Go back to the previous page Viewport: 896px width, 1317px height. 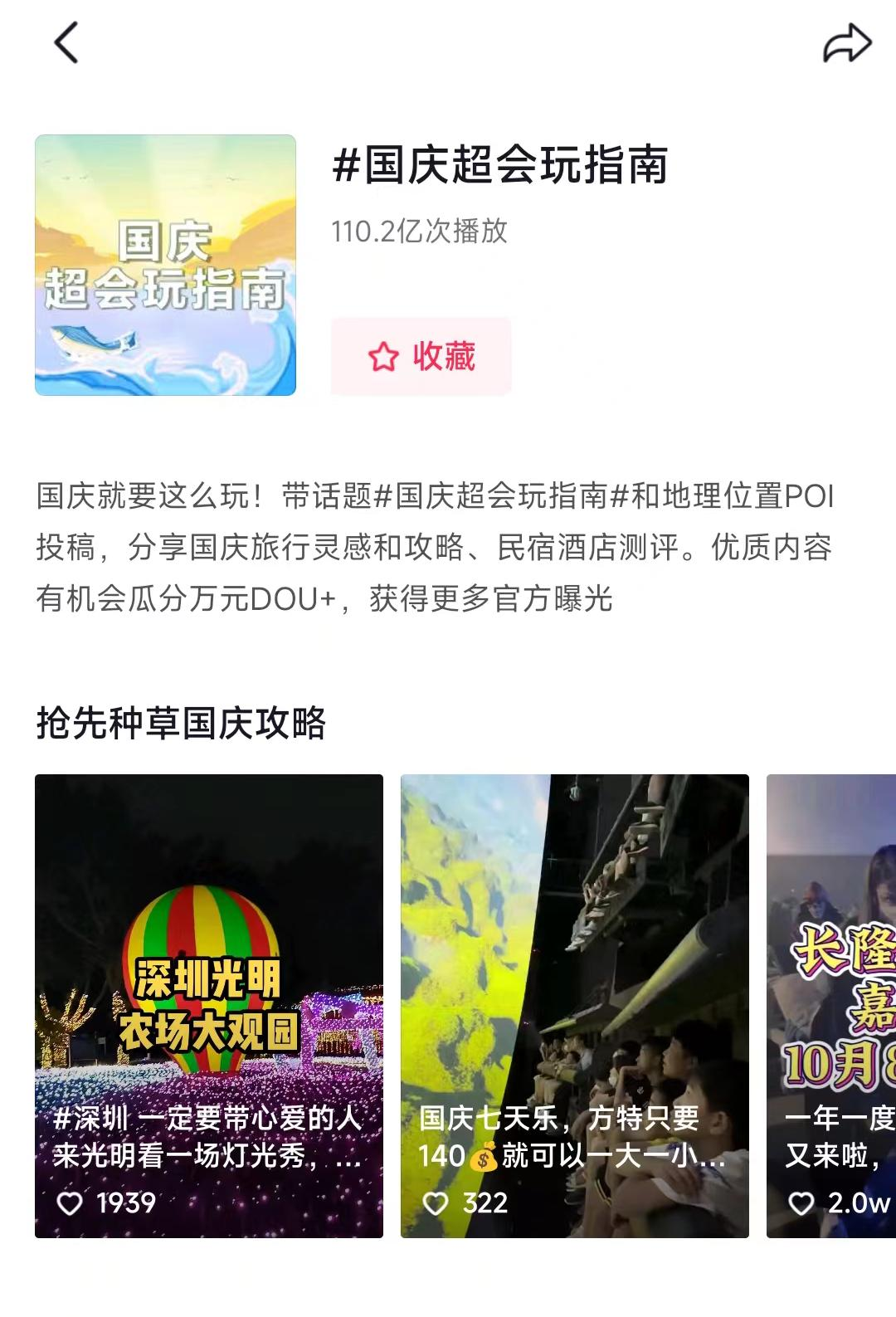66,42
